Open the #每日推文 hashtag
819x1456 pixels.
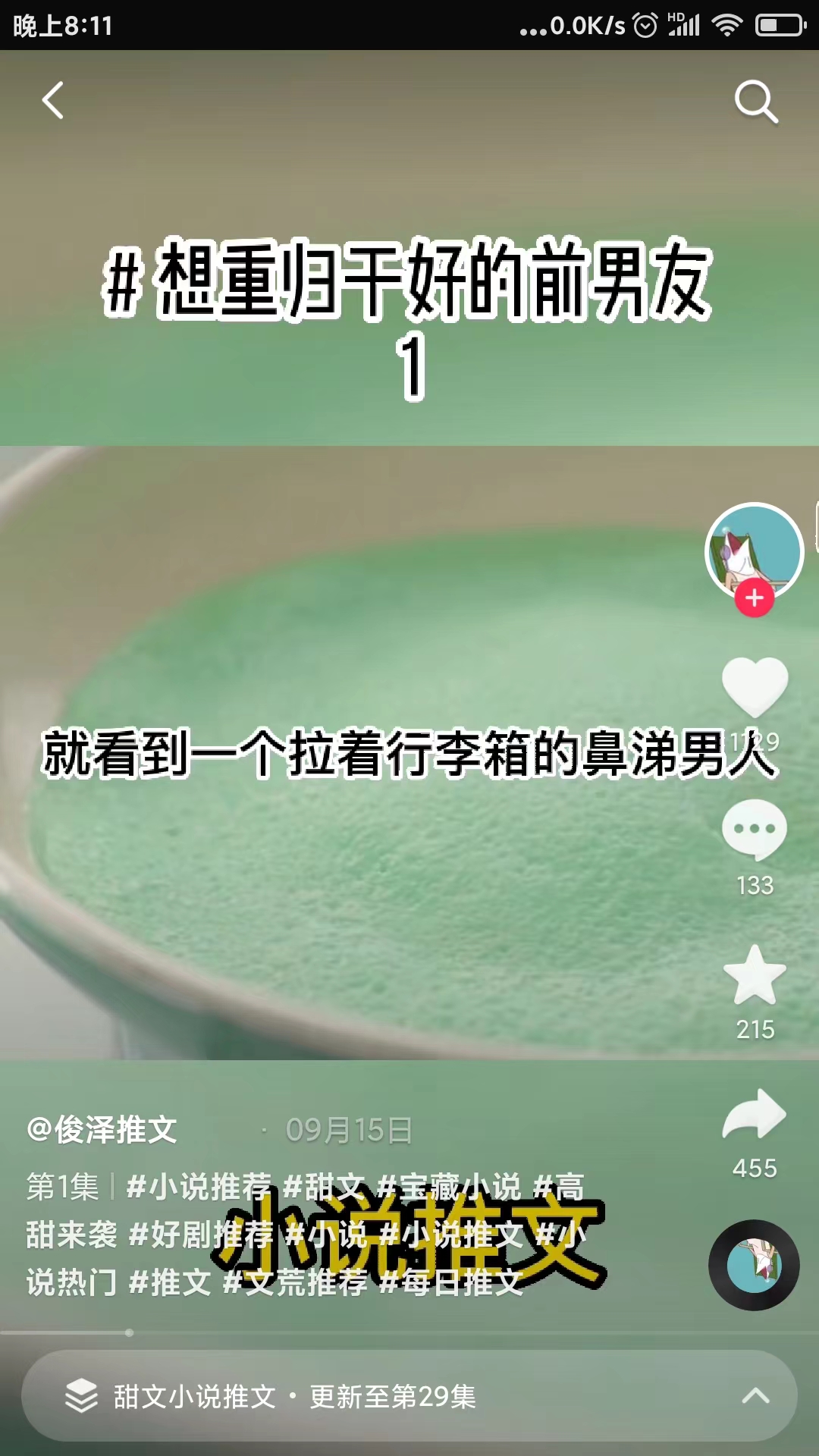click(452, 1282)
